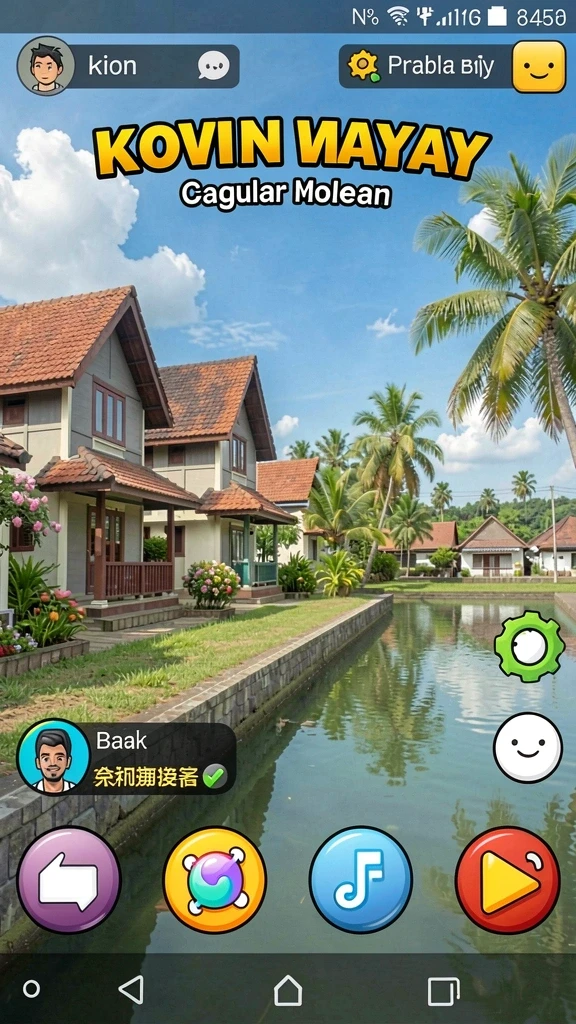Tap the yellow button with colorful orb

click(x=215, y=880)
